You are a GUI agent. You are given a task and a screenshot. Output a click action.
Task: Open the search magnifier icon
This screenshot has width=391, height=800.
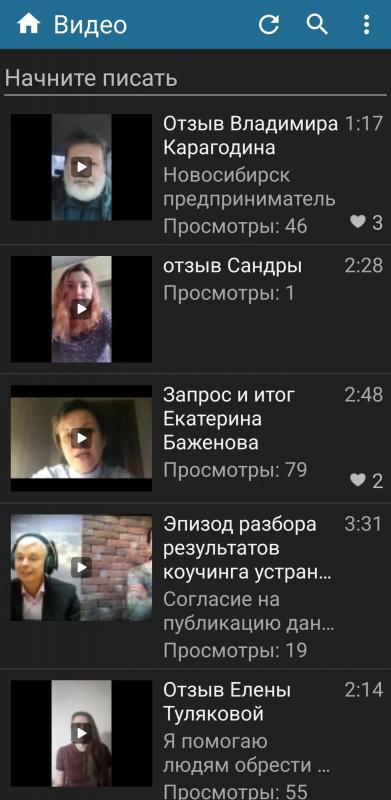[x=317, y=24]
